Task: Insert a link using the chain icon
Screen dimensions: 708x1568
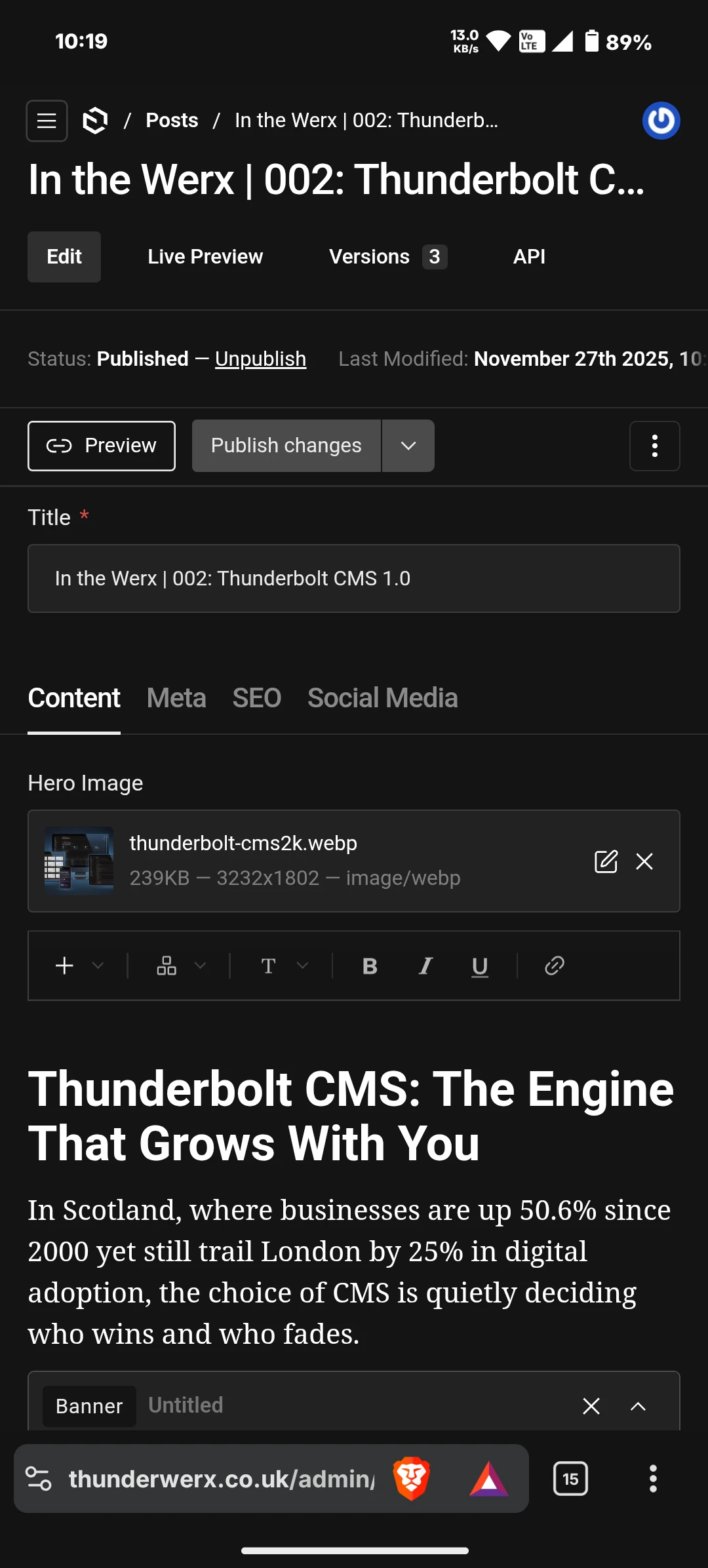Action: click(553, 966)
